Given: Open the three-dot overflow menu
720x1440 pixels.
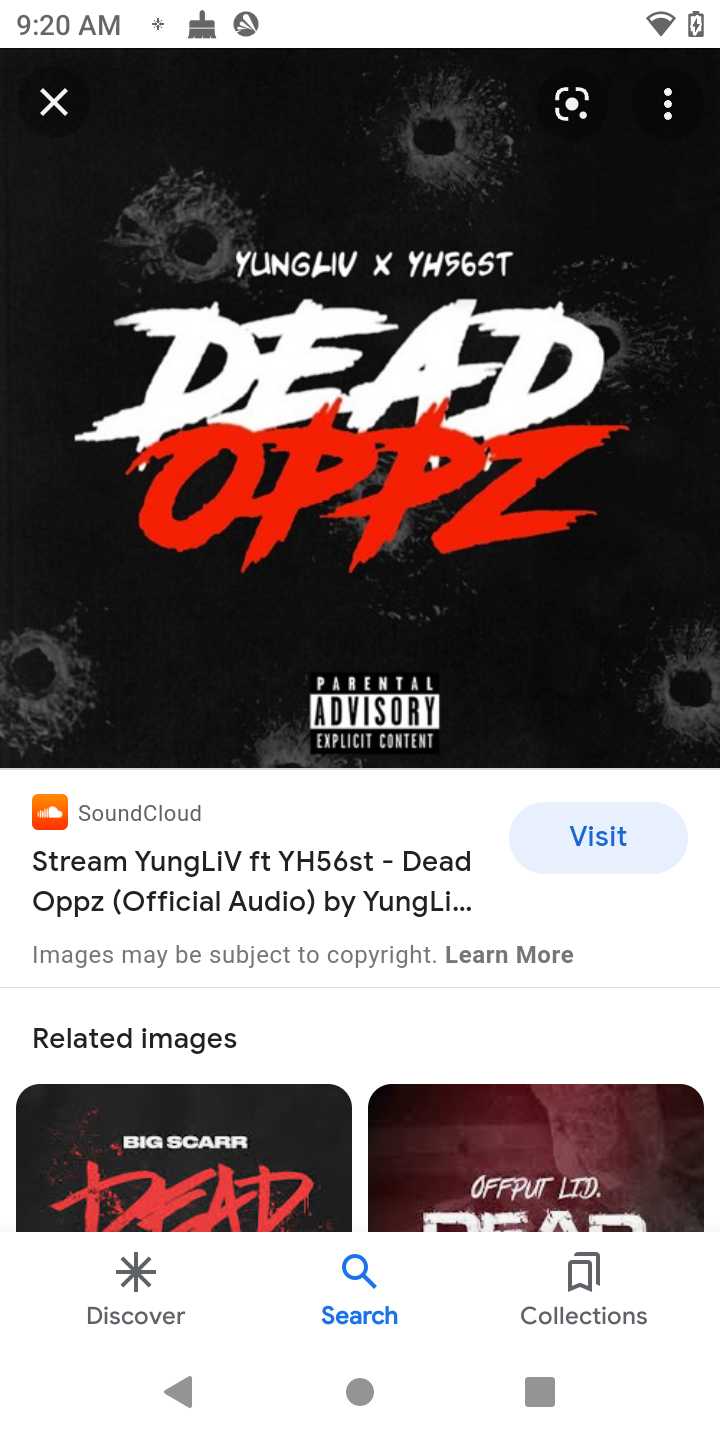Looking at the screenshot, I should tap(667, 103).
